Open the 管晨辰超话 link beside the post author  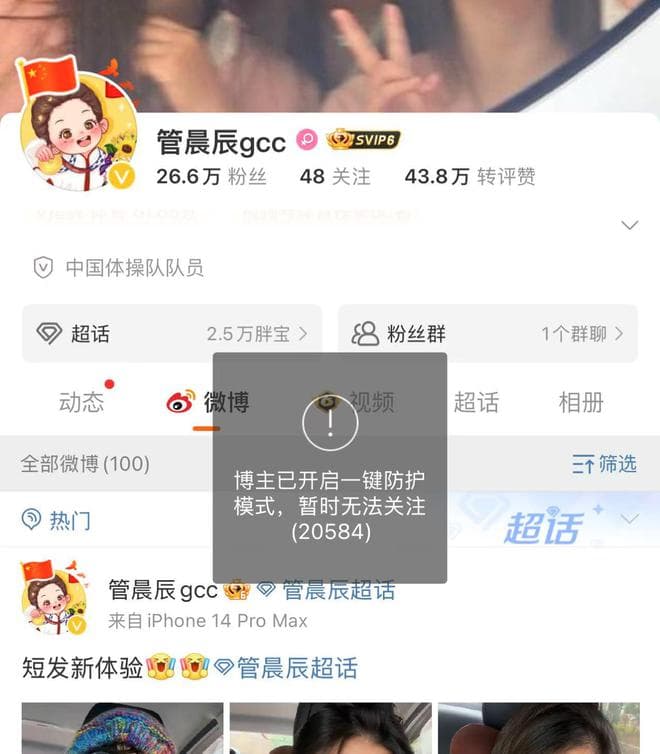click(326, 590)
